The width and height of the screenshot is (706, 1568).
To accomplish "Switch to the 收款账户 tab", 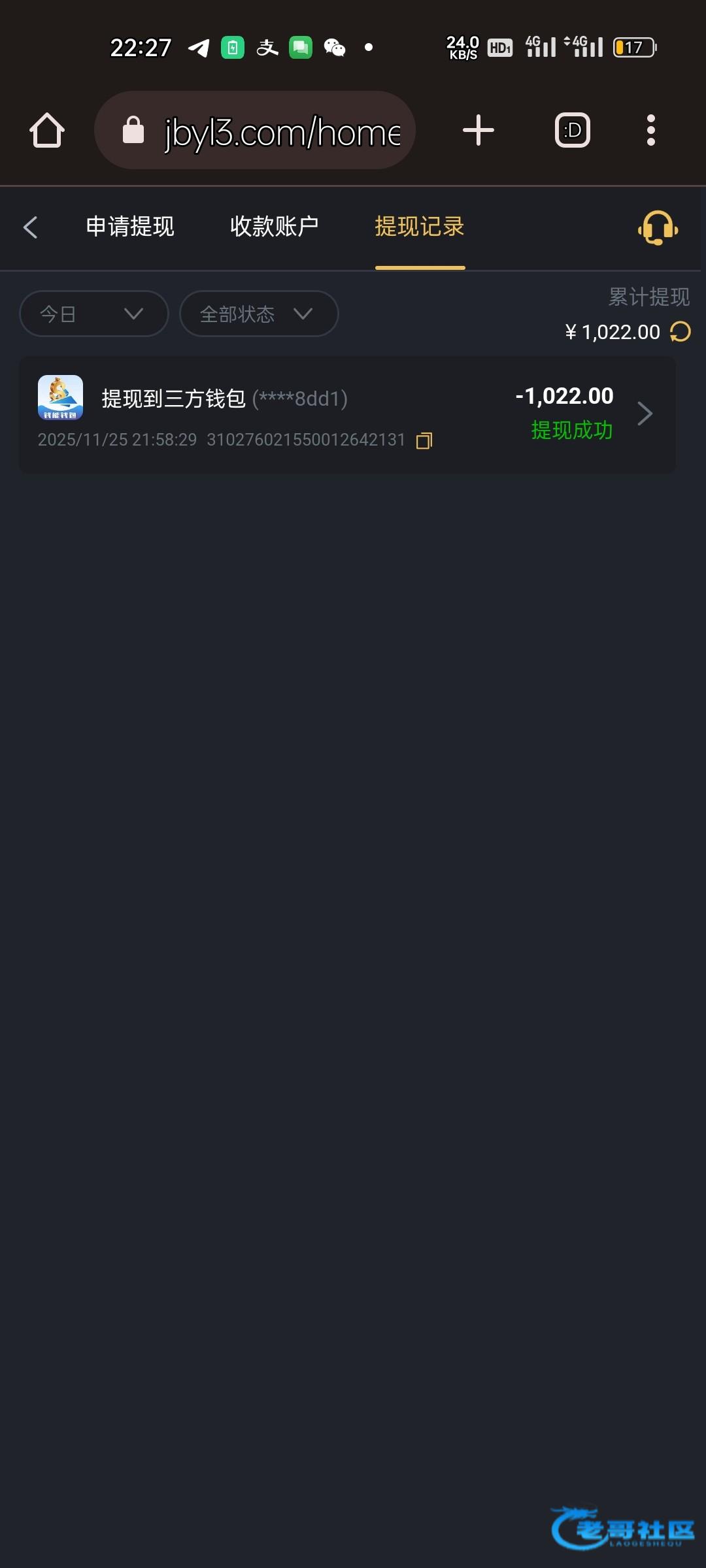I will (x=275, y=227).
